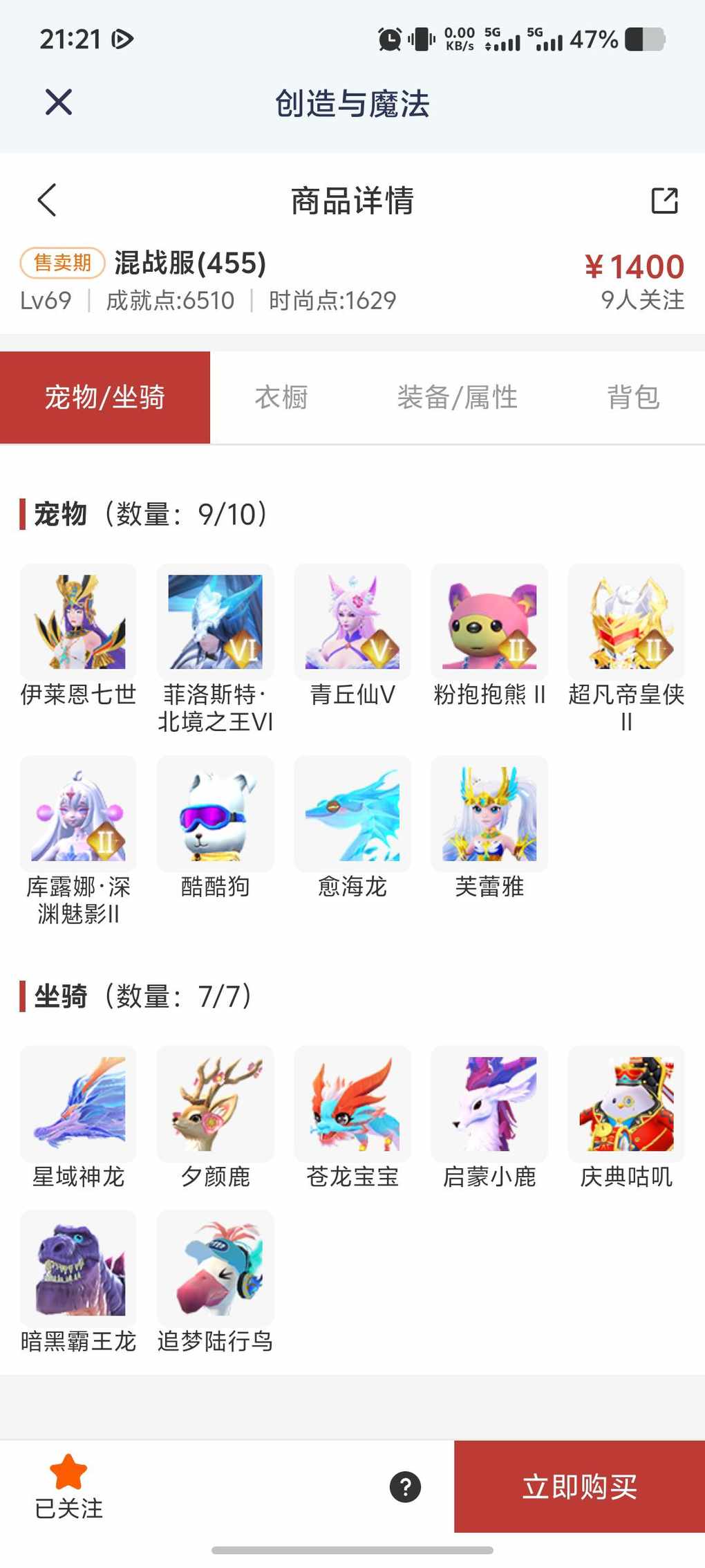The image size is (705, 1568).
Task: Go back from 商品详情
Action: click(47, 201)
